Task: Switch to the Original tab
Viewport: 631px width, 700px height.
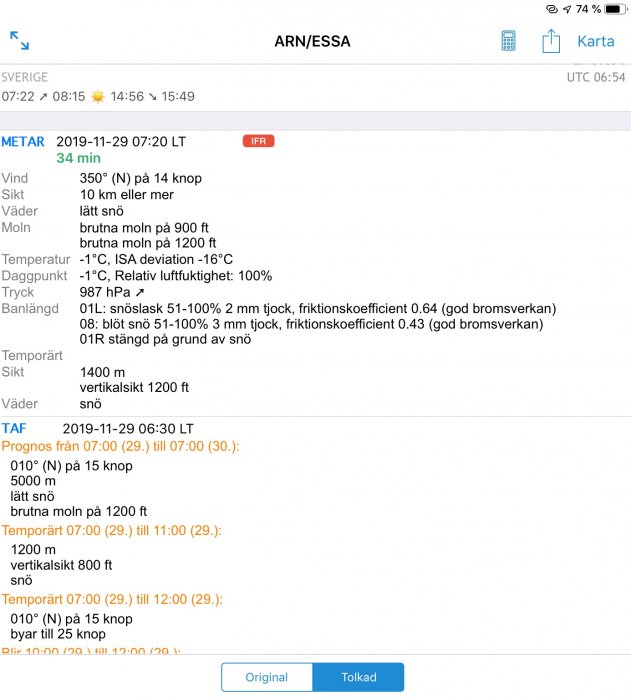Action: pos(267,677)
